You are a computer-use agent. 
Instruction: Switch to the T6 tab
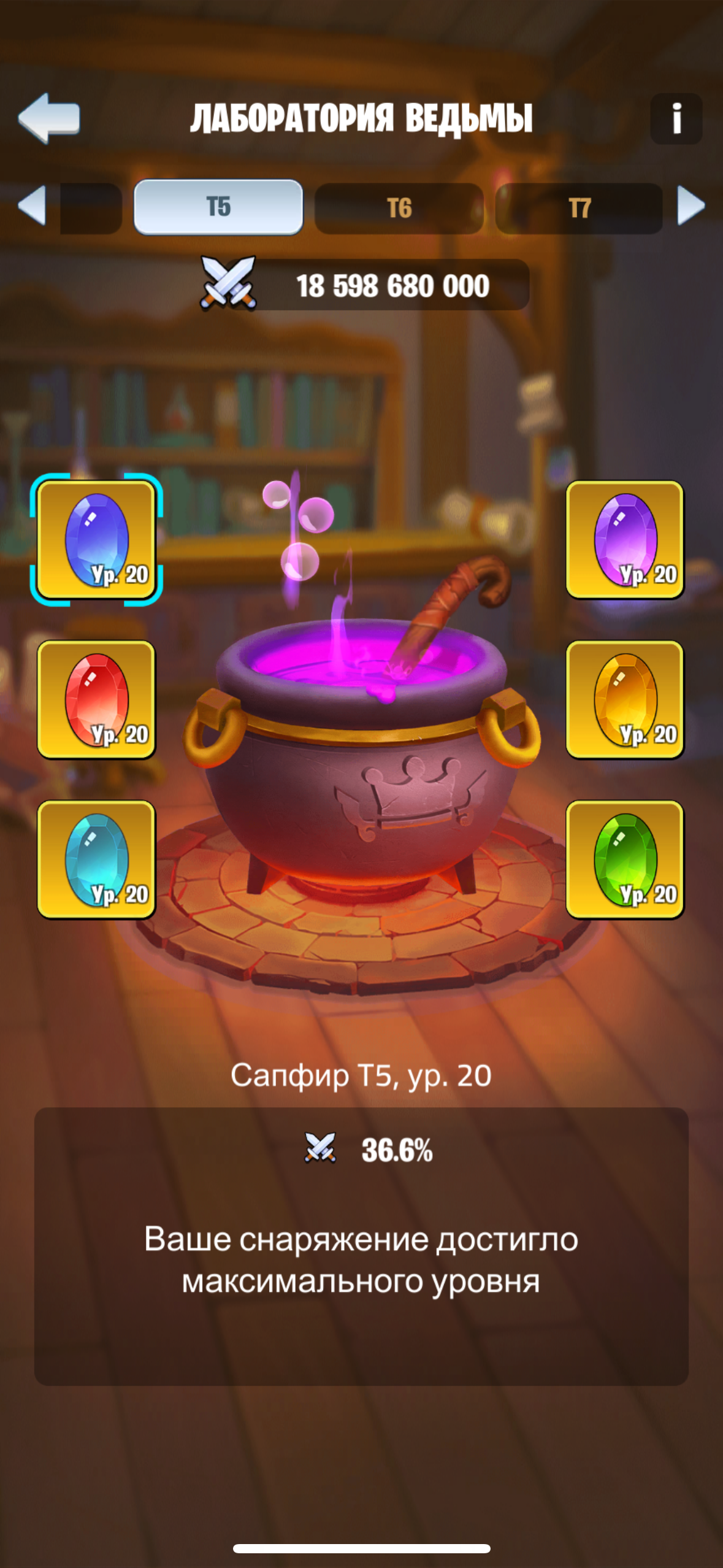tap(399, 208)
